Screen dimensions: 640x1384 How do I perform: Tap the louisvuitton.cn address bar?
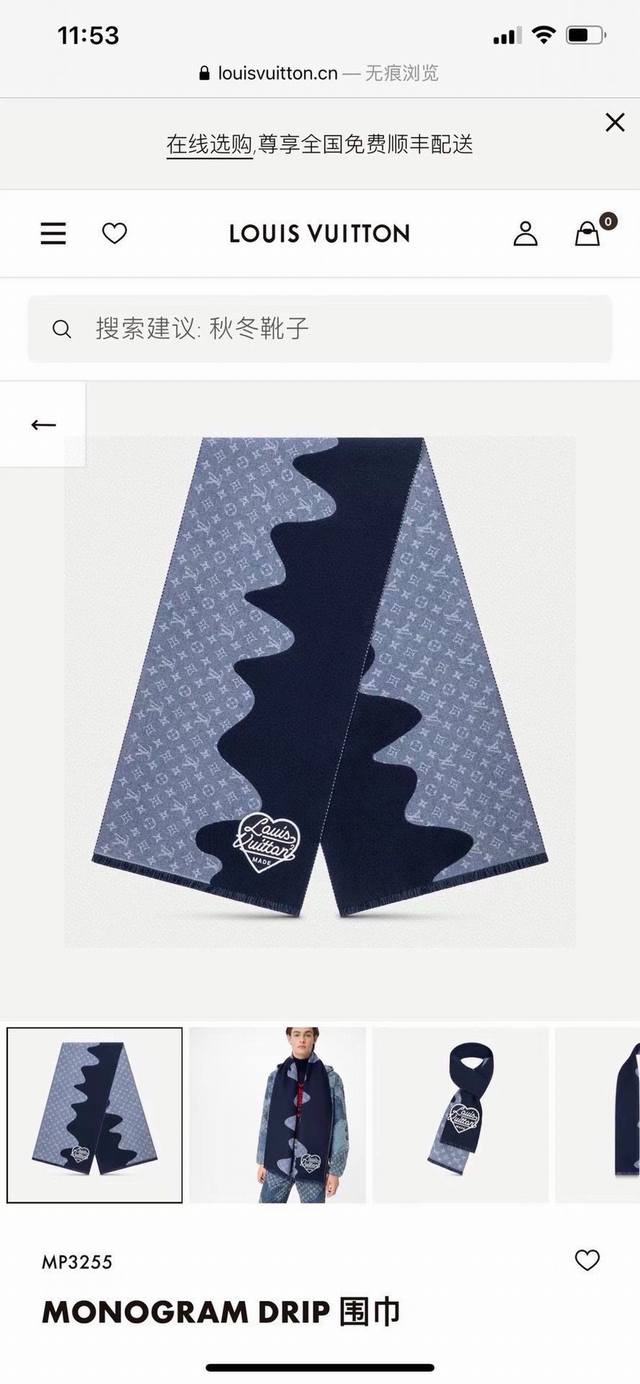(x=320, y=73)
